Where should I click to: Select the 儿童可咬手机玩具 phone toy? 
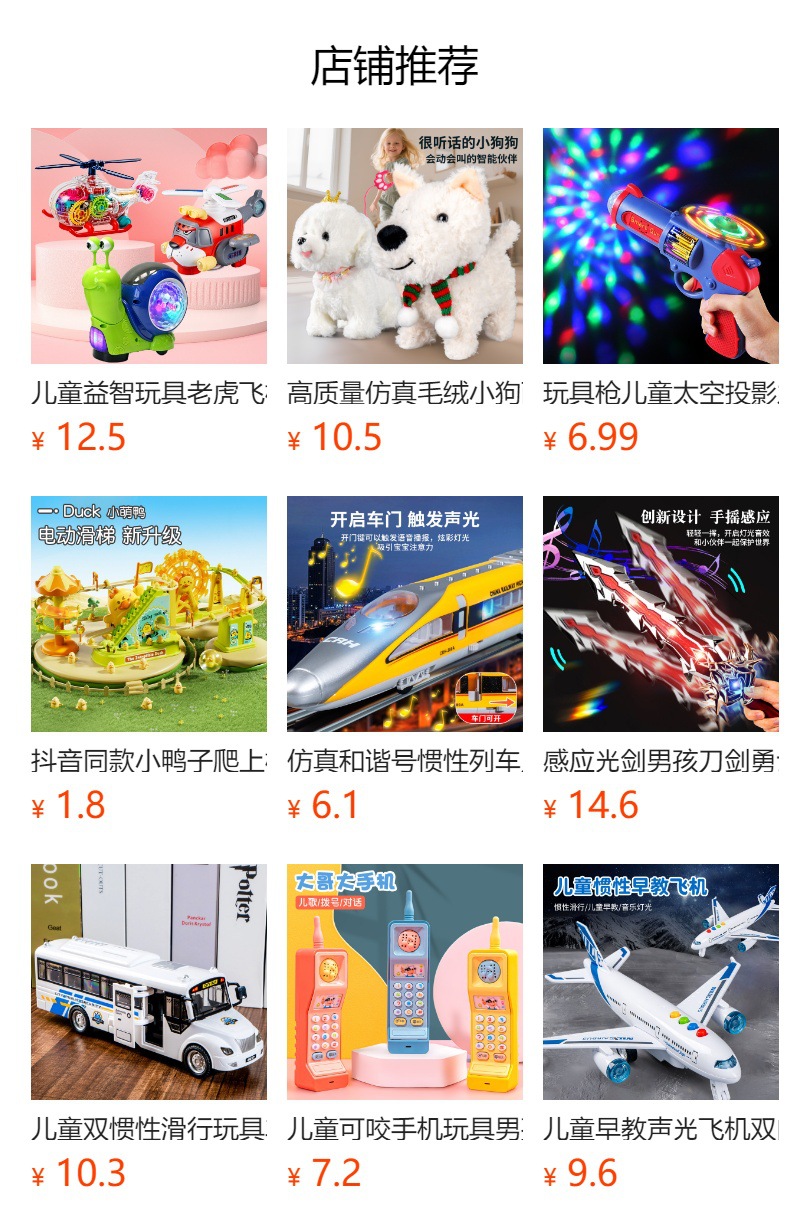pyautogui.click(x=404, y=982)
